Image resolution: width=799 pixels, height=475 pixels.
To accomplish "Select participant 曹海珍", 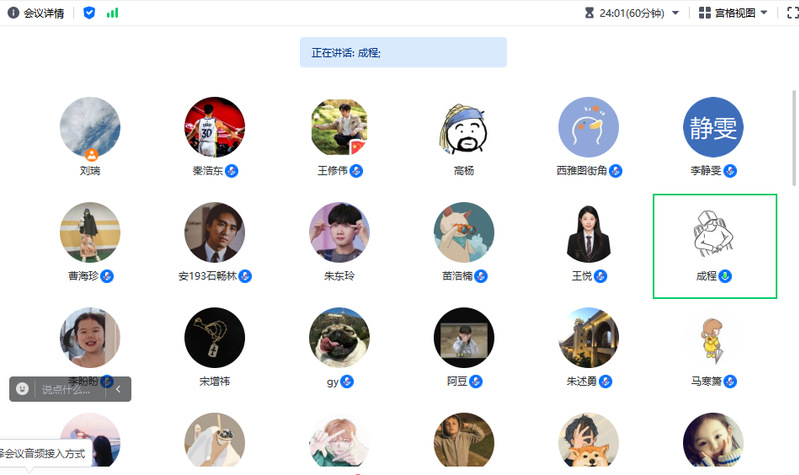I will coord(90,233).
